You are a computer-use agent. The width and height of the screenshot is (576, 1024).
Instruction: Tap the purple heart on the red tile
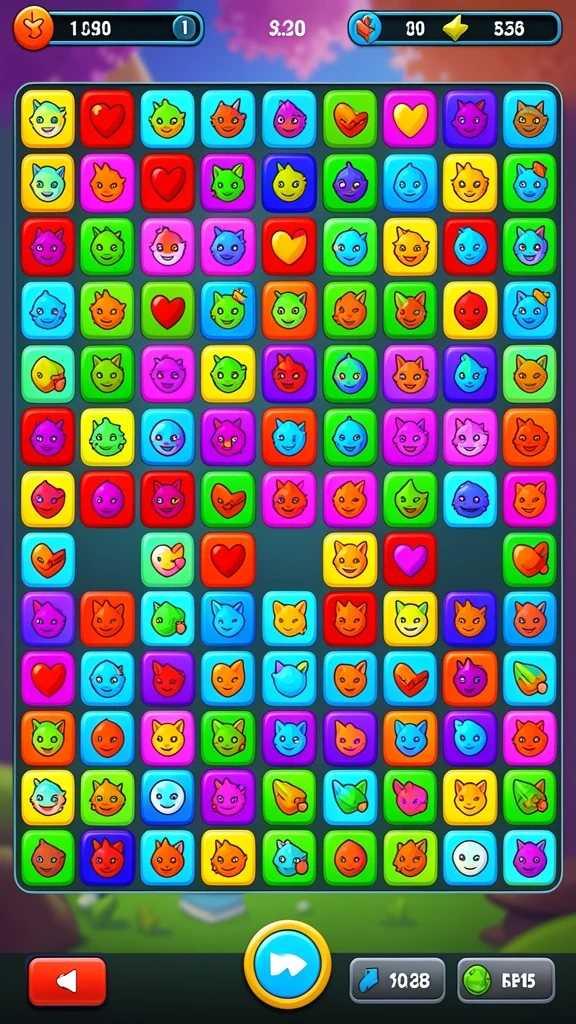click(410, 559)
